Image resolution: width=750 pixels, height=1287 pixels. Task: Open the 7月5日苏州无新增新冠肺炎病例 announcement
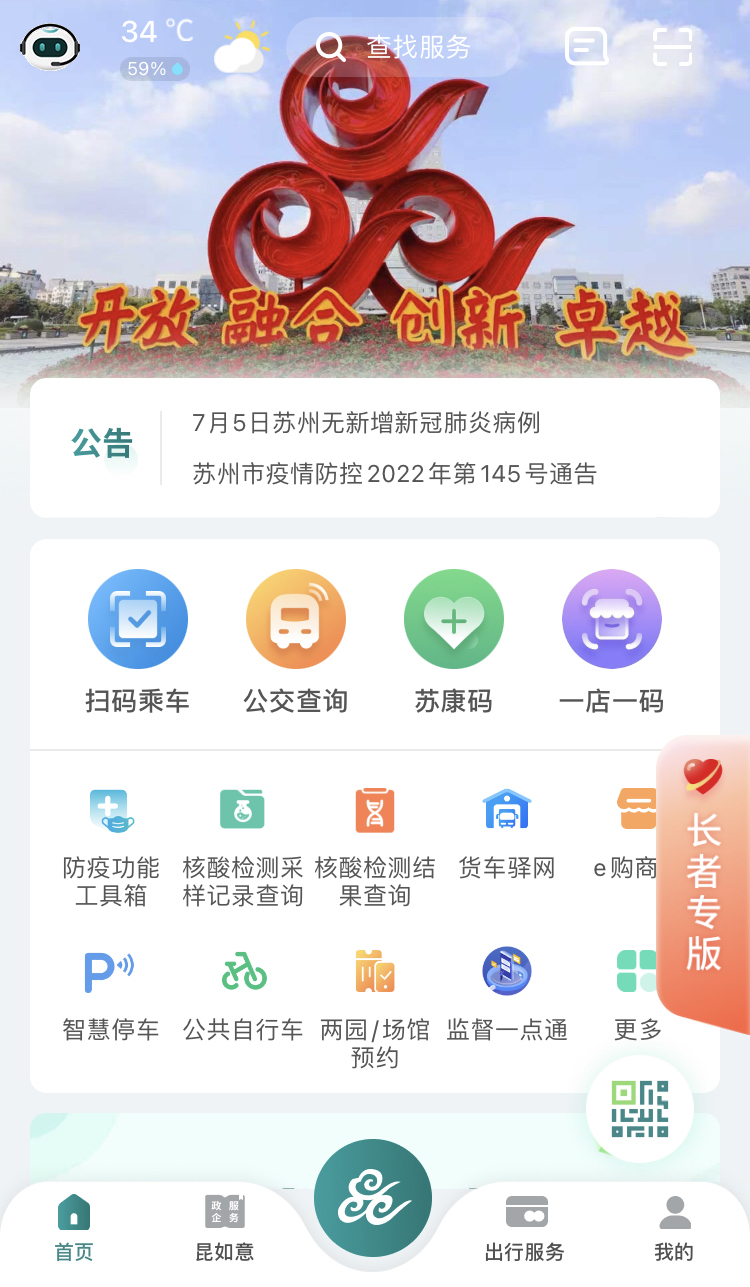point(366,423)
